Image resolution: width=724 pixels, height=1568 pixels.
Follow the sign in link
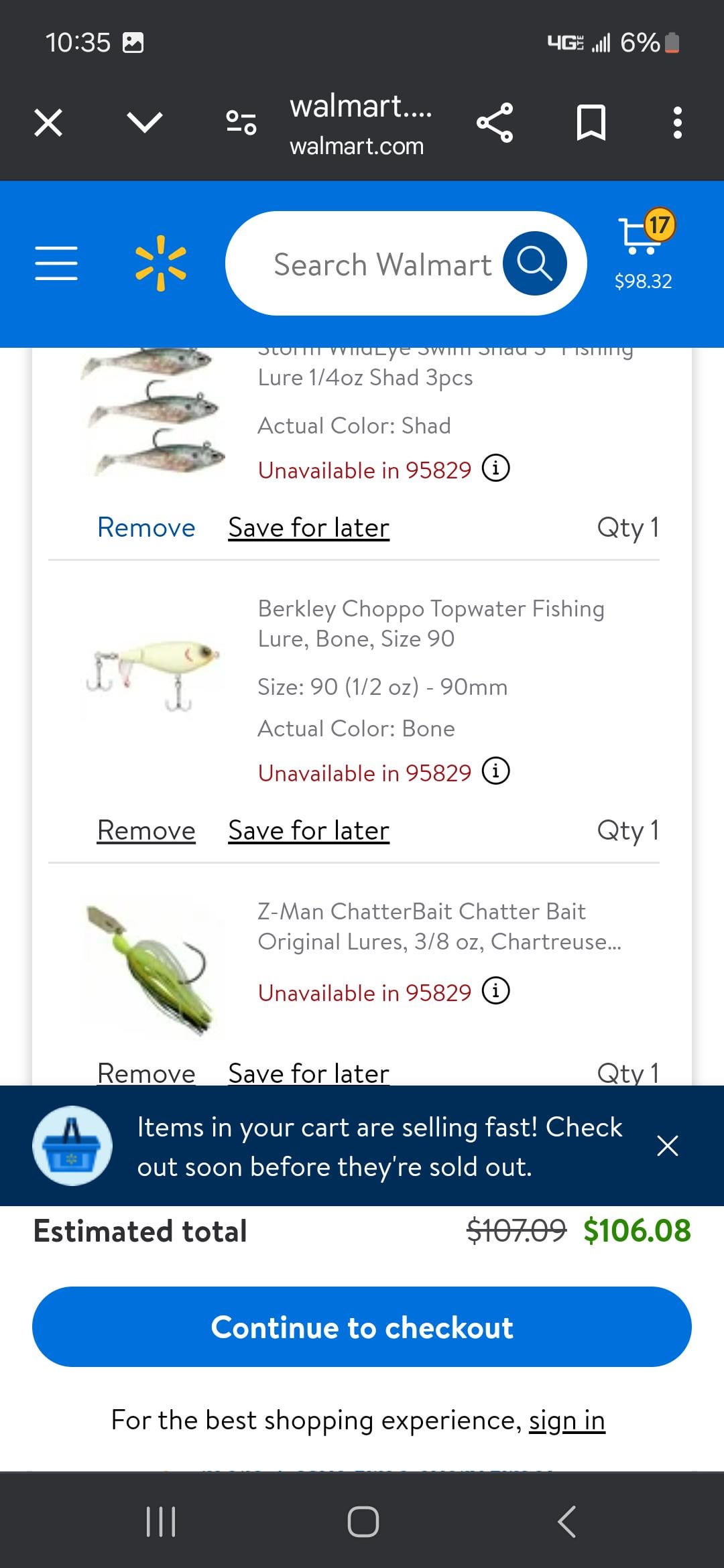(x=566, y=1421)
